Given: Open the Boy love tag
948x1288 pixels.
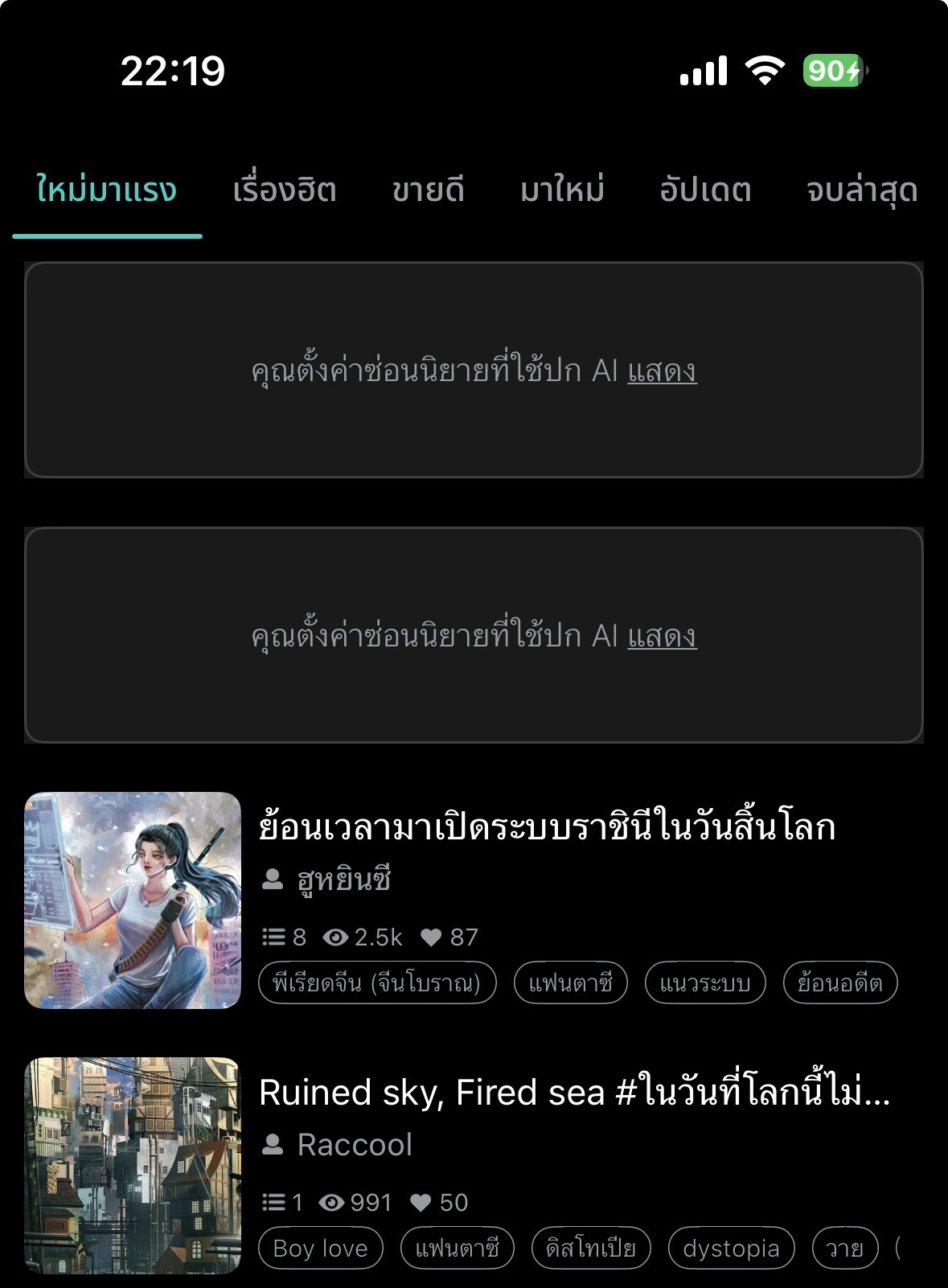Looking at the screenshot, I should pyautogui.click(x=320, y=1248).
